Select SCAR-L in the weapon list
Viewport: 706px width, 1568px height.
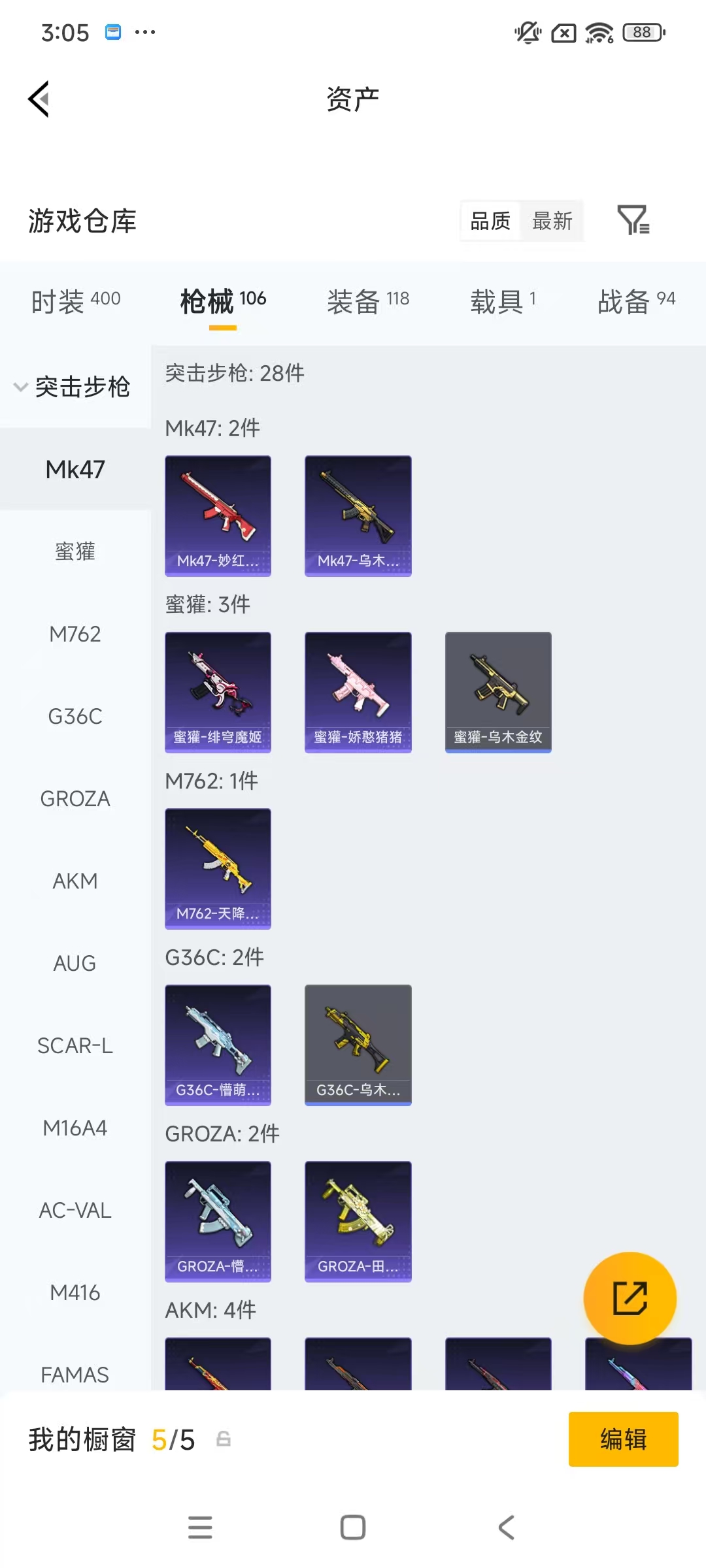[x=75, y=1045]
